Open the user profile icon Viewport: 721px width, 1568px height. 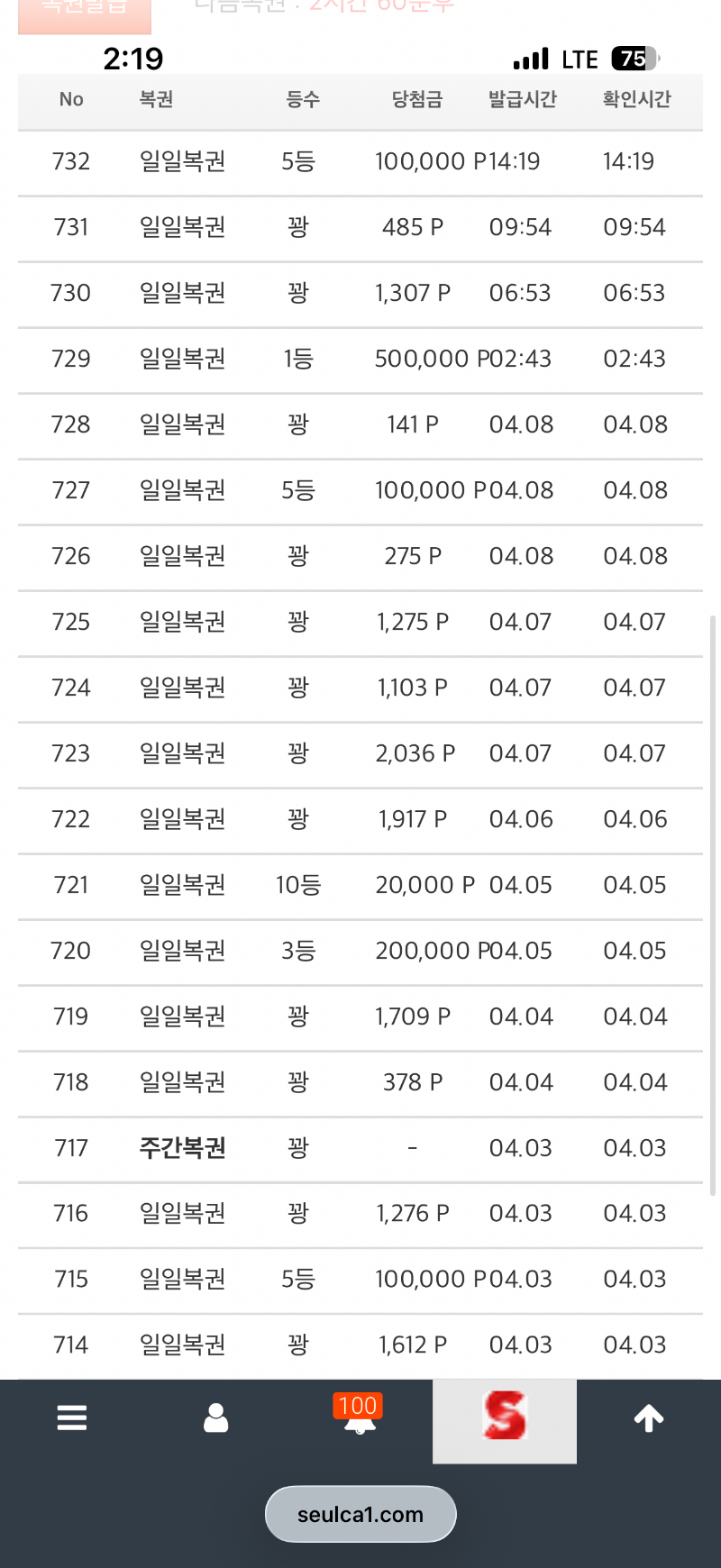pyautogui.click(x=216, y=1418)
